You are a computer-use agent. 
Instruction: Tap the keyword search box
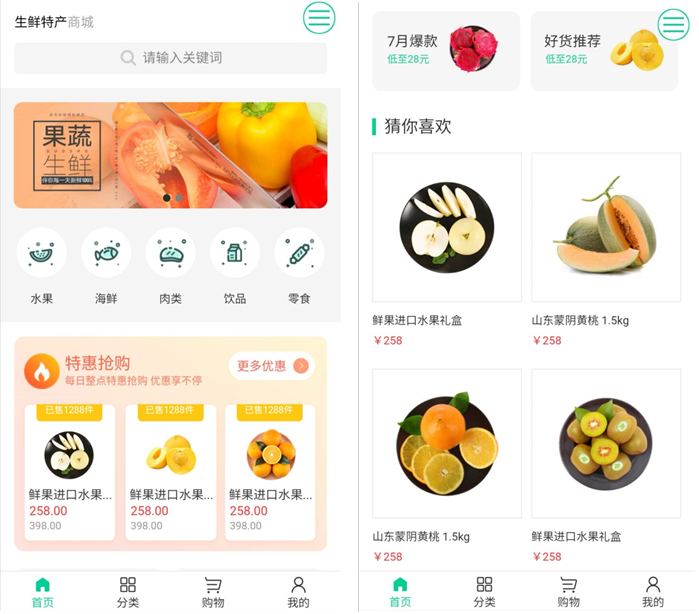[170, 58]
